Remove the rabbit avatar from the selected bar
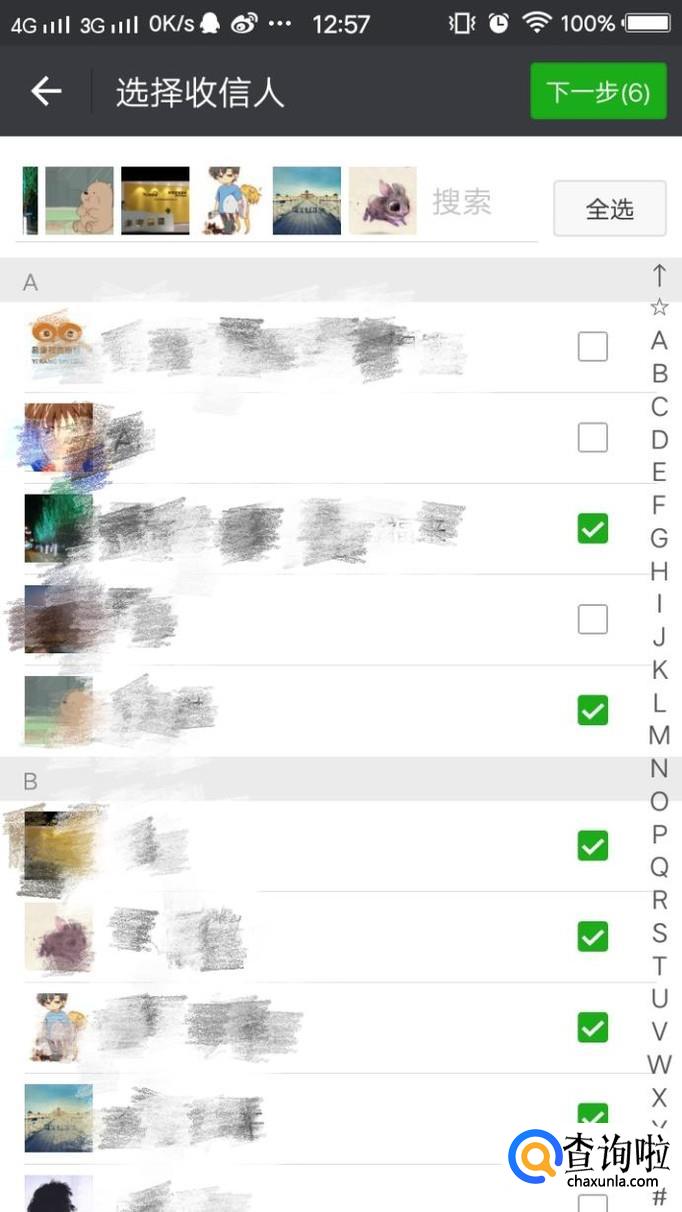Viewport: 682px width, 1212px height. pos(383,201)
